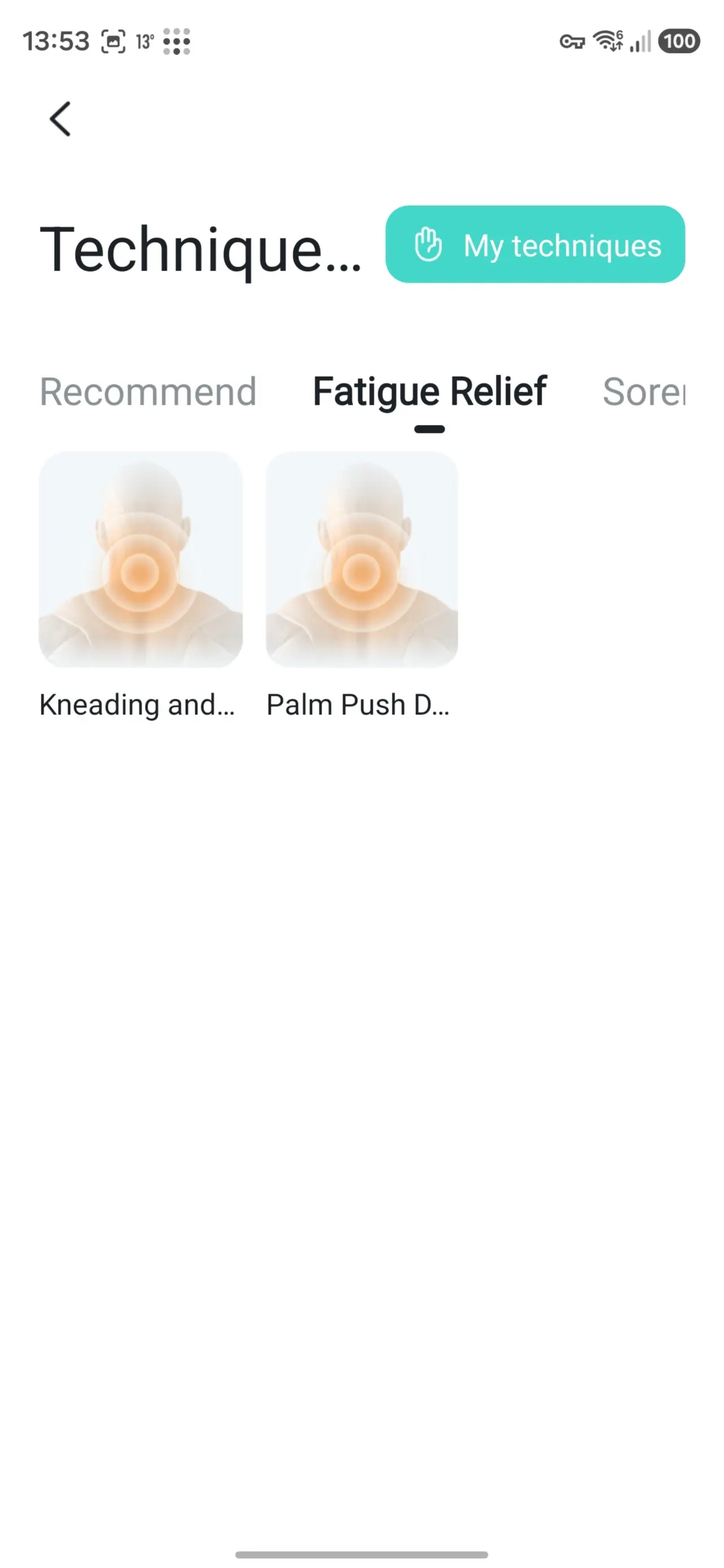
Task: Open the Palm Push D... technique card
Action: (361, 560)
